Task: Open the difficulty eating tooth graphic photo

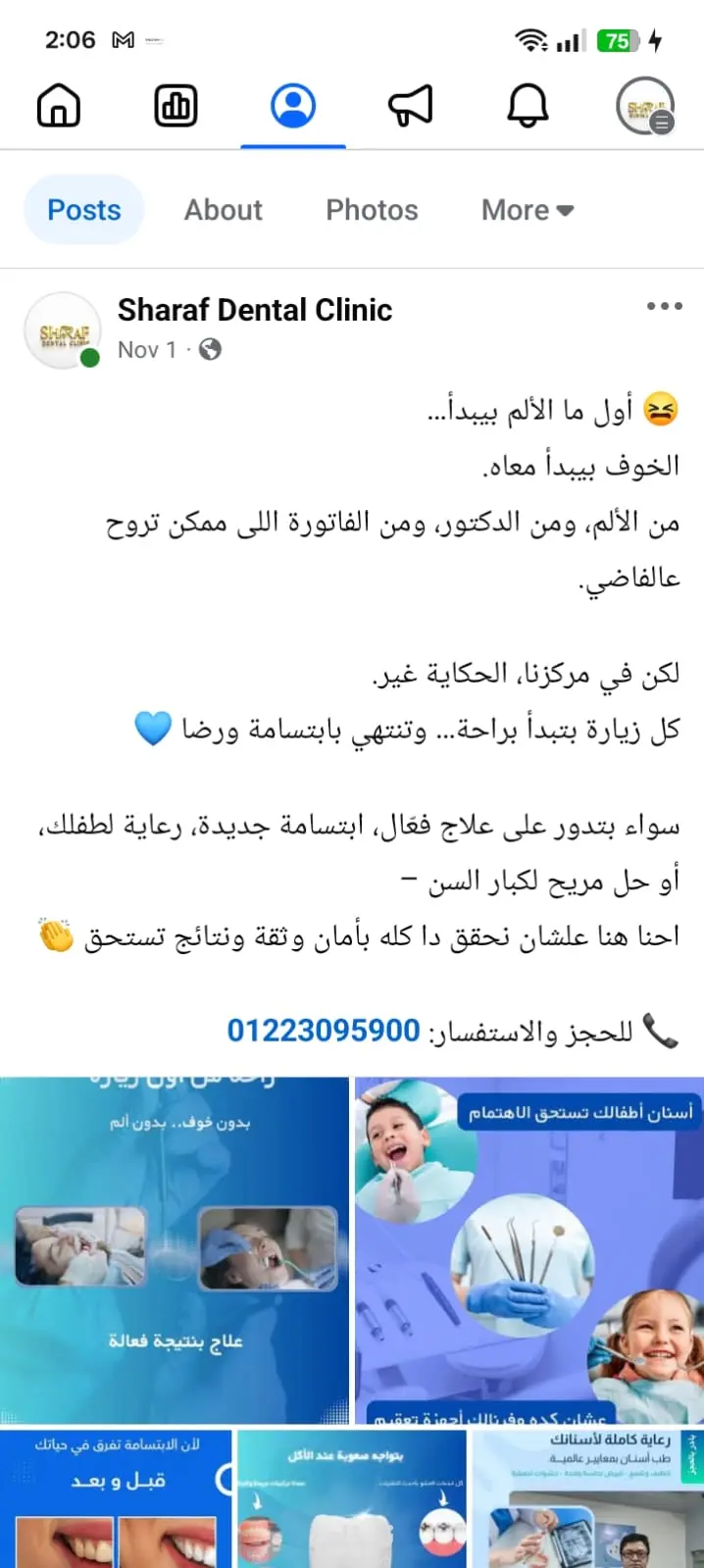Action: (351, 1498)
